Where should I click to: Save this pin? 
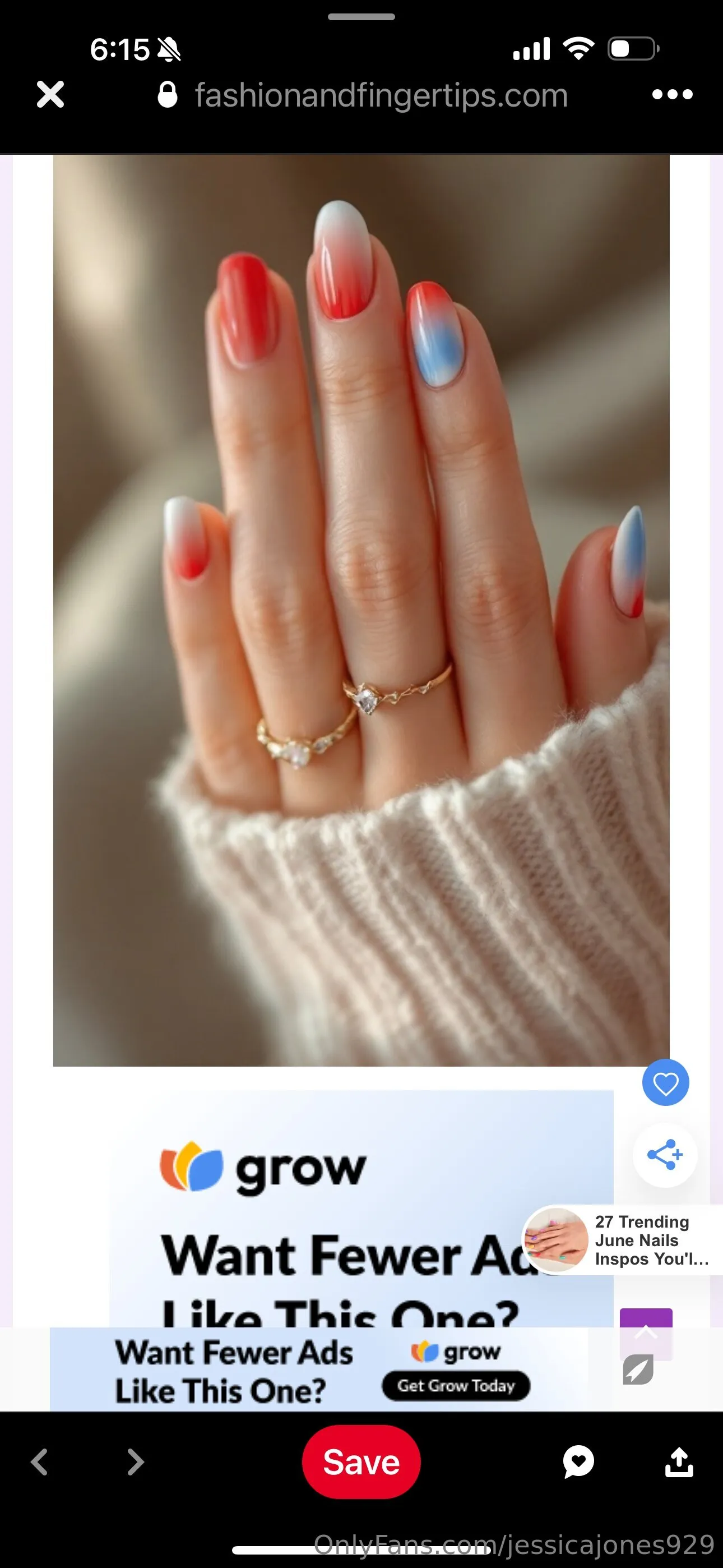tap(361, 1462)
